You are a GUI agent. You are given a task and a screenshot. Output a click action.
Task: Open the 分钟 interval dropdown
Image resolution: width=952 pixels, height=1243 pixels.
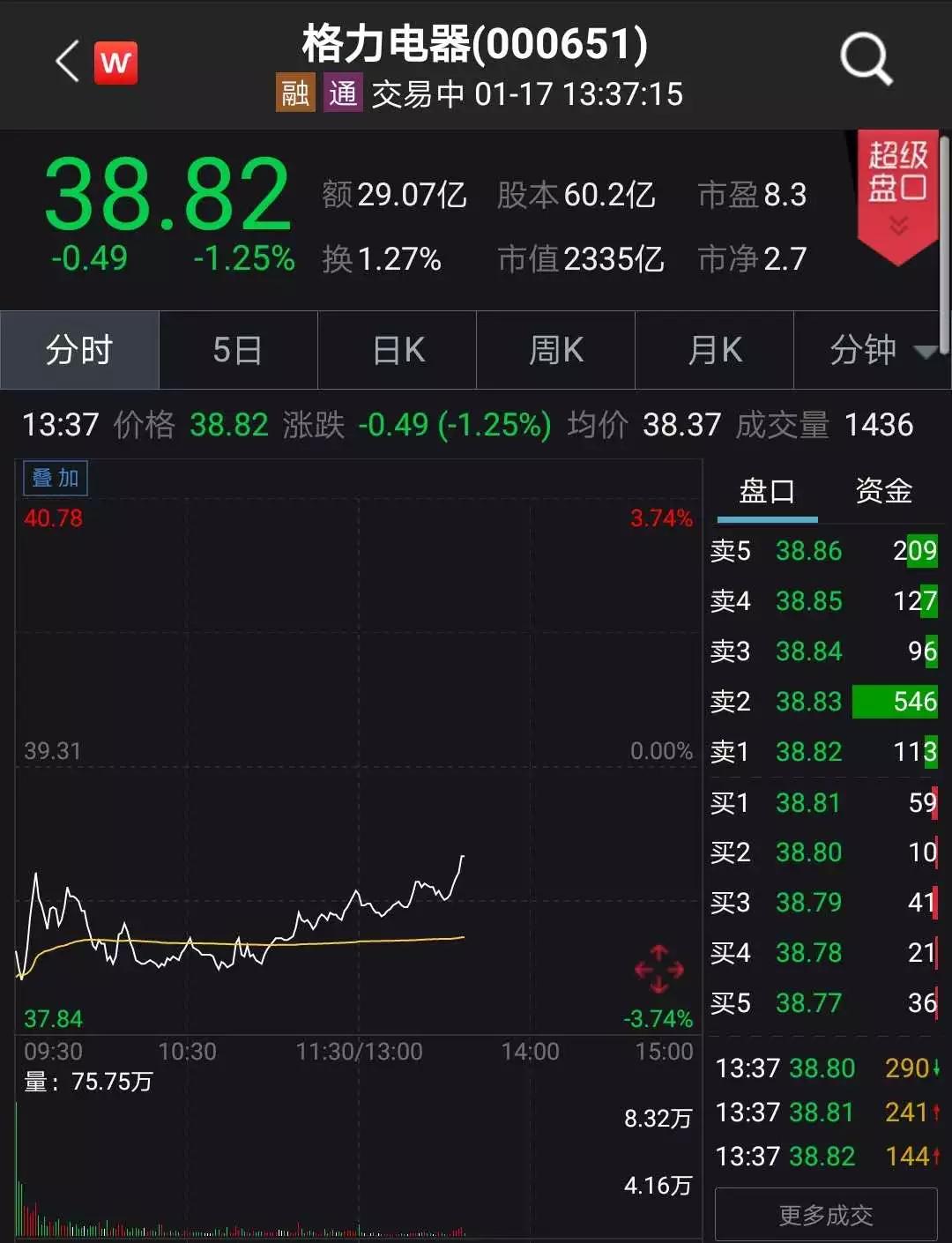tap(873, 350)
